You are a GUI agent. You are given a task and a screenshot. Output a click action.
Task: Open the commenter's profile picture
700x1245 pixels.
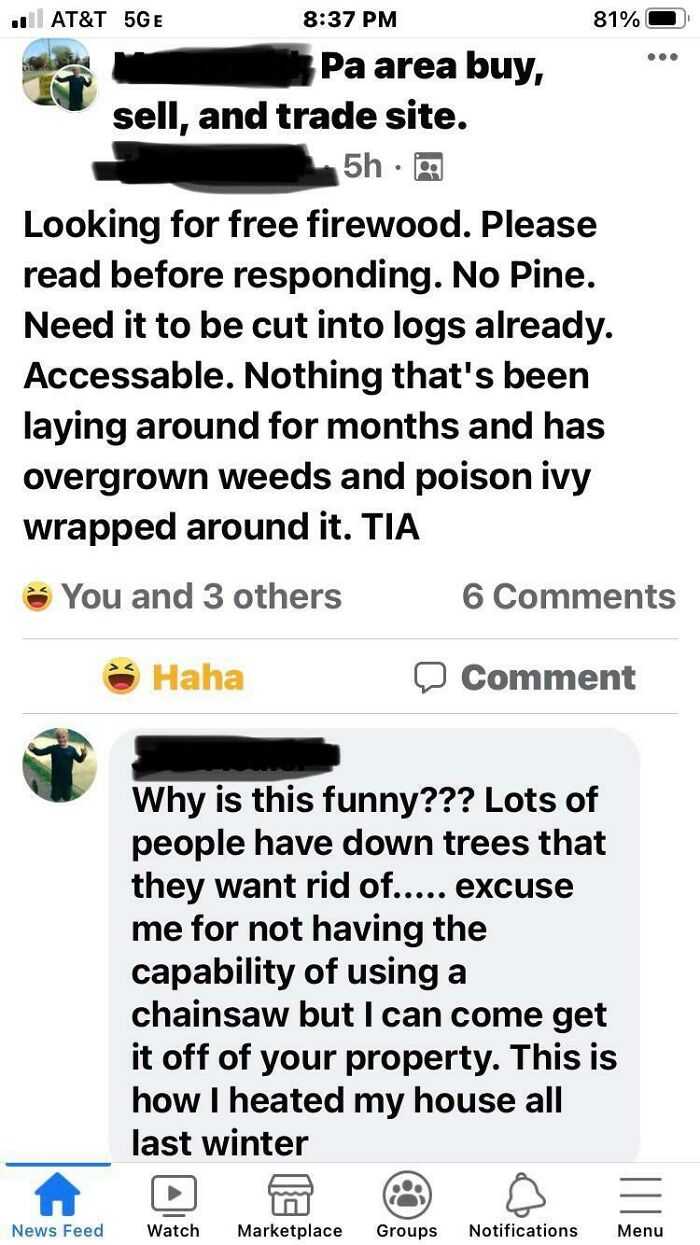click(60, 765)
